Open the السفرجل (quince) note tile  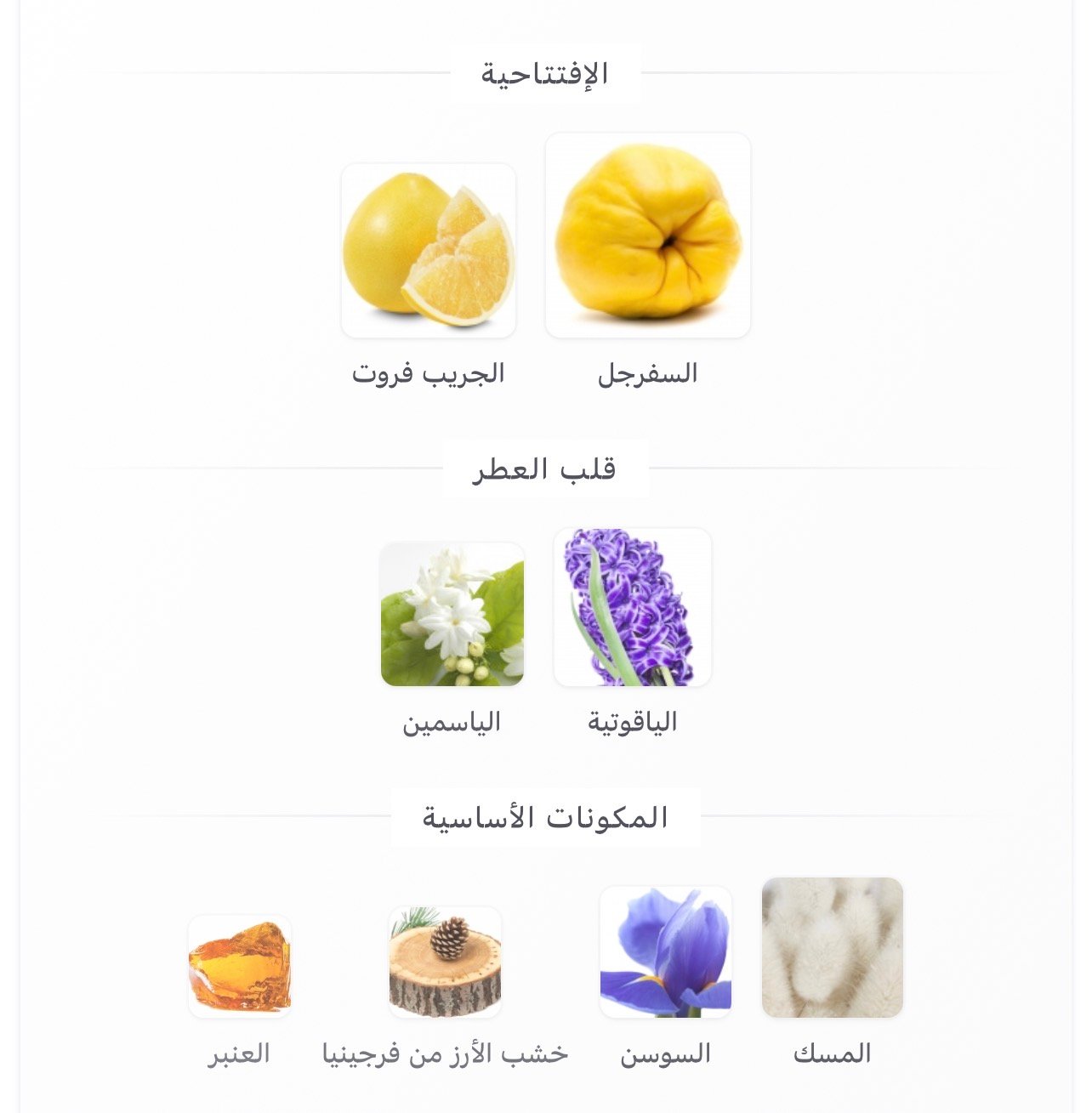click(x=648, y=236)
